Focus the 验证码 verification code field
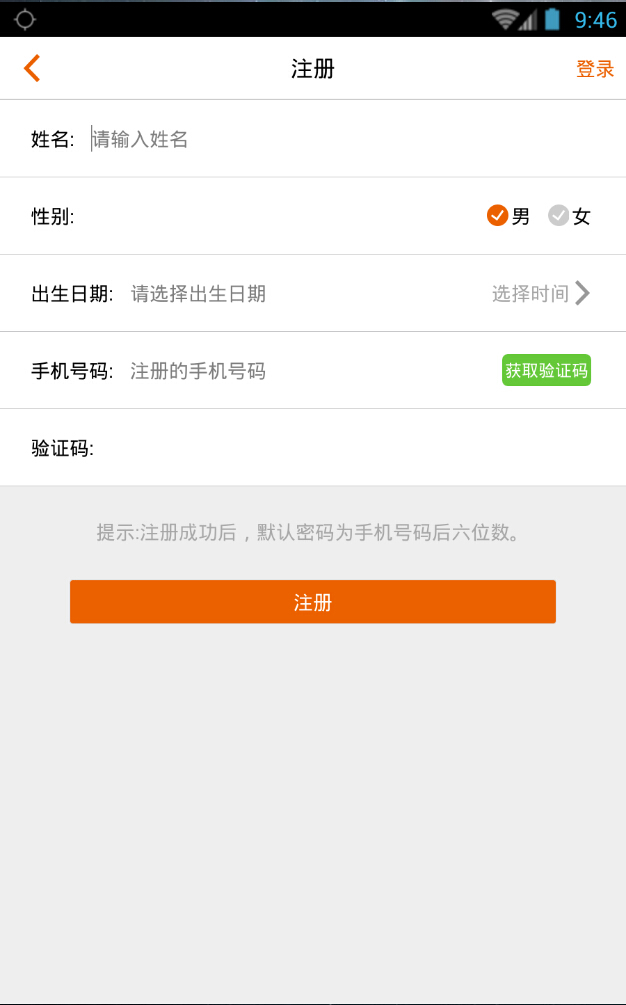This screenshot has height=1005, width=626. pyautogui.click(x=340, y=448)
